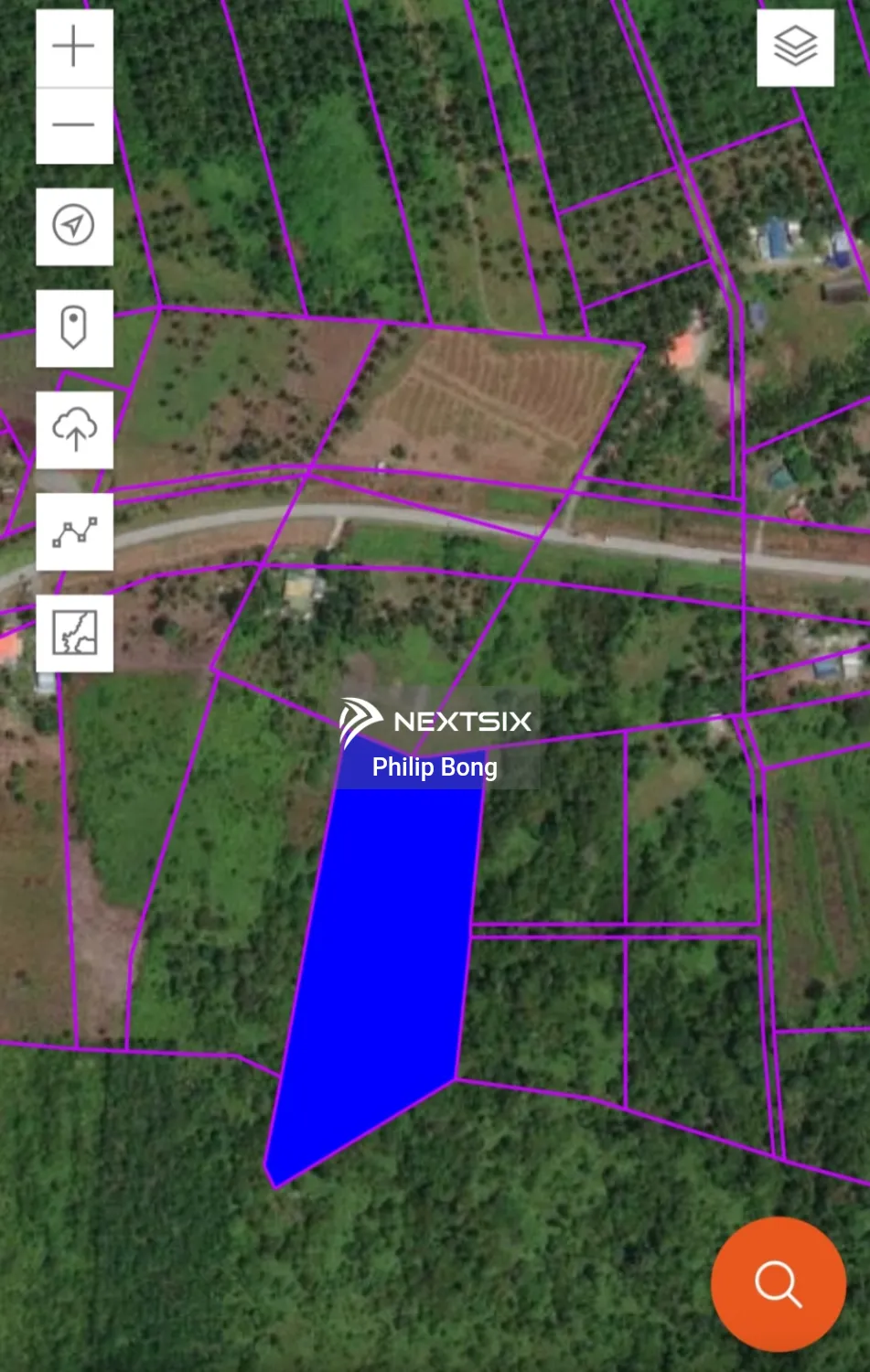Zoom out of the map
This screenshot has width=870, height=1372.
(x=74, y=125)
